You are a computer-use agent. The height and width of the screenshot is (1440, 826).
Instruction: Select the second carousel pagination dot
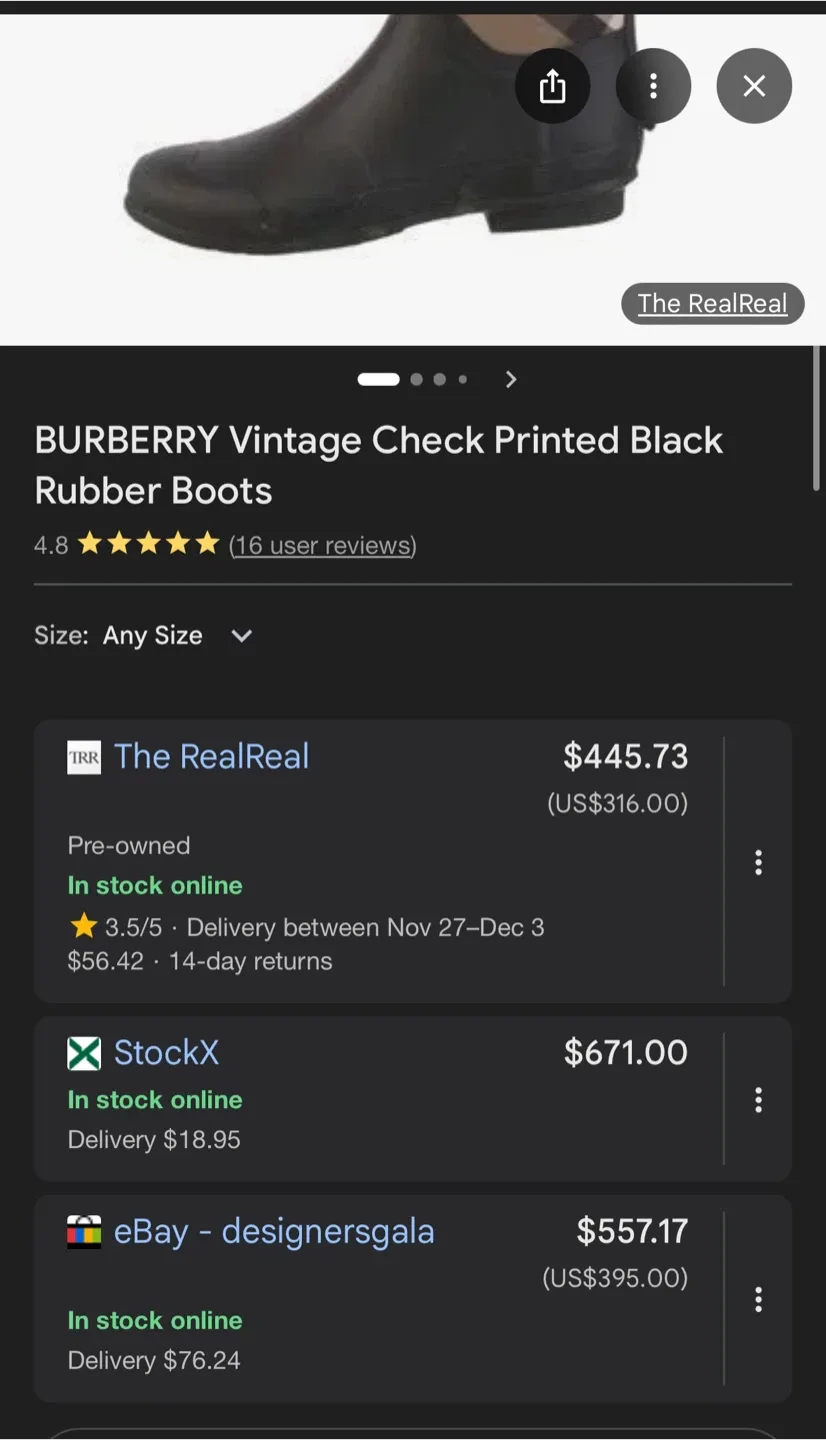coord(415,379)
